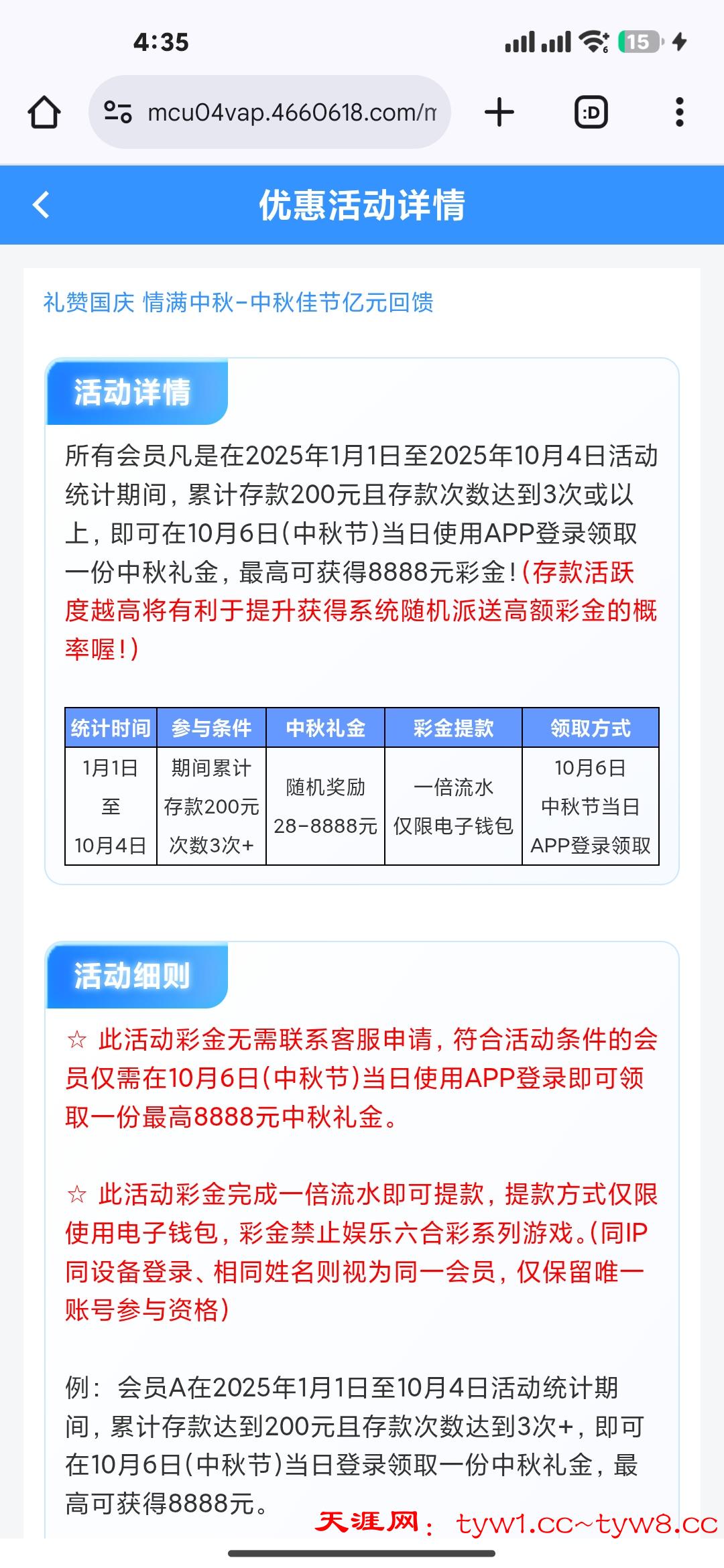
Task: Open a new browser tab
Action: coord(499,112)
